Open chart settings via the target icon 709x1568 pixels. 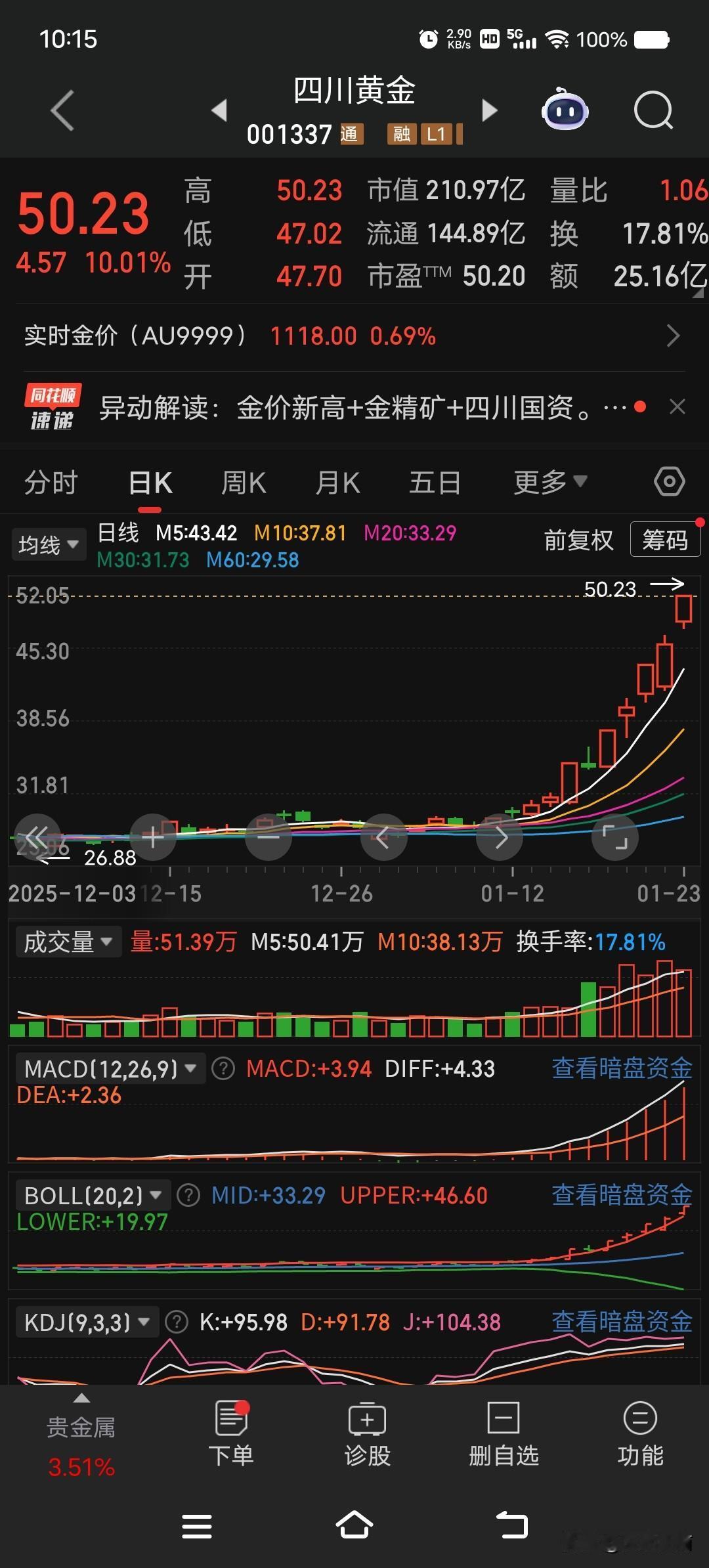coord(669,481)
